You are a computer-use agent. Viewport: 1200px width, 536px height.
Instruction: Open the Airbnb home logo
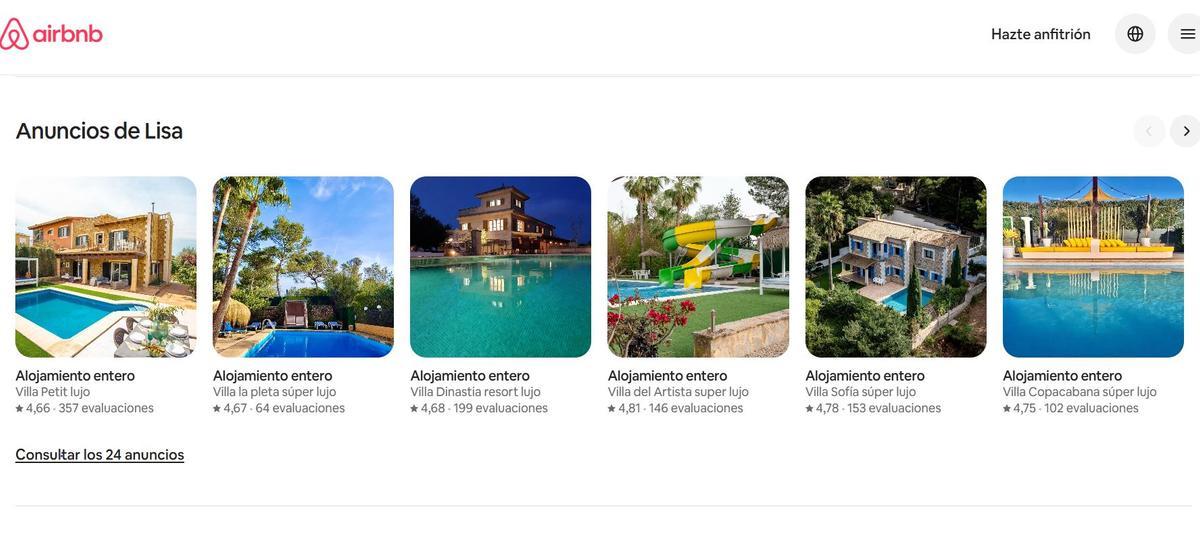coord(52,34)
